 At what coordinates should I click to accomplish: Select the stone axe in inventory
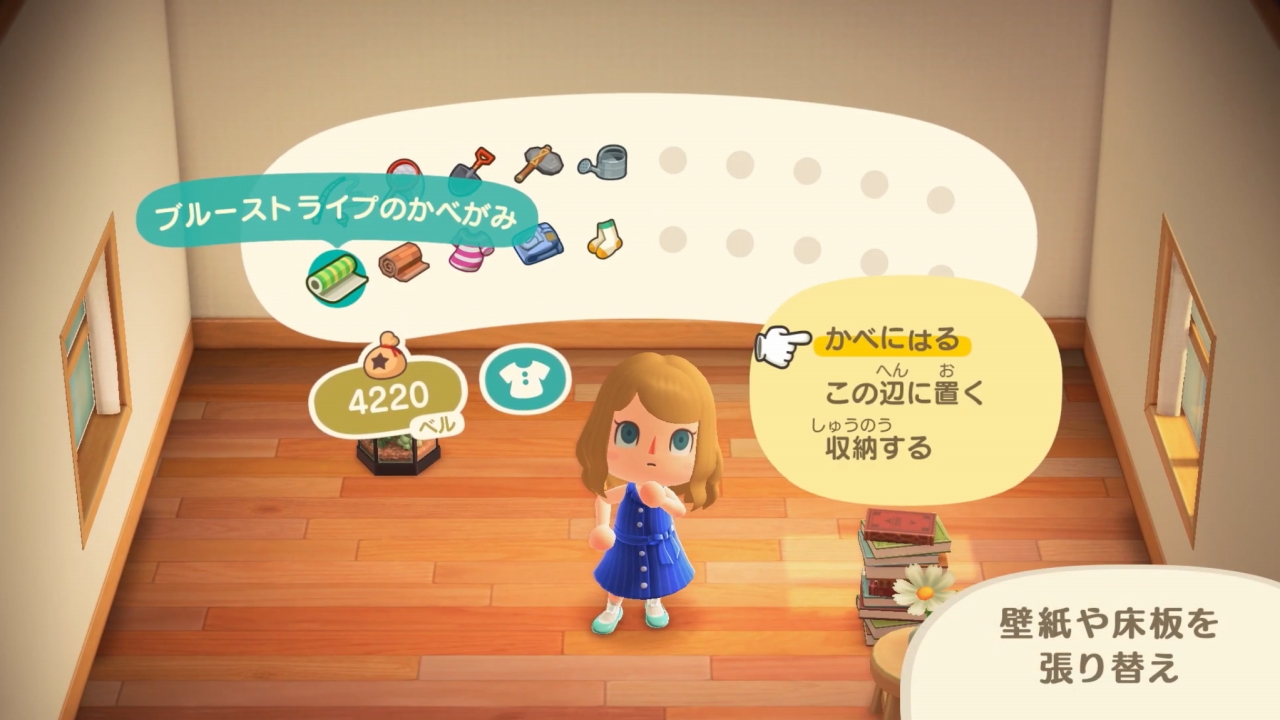pos(538,162)
